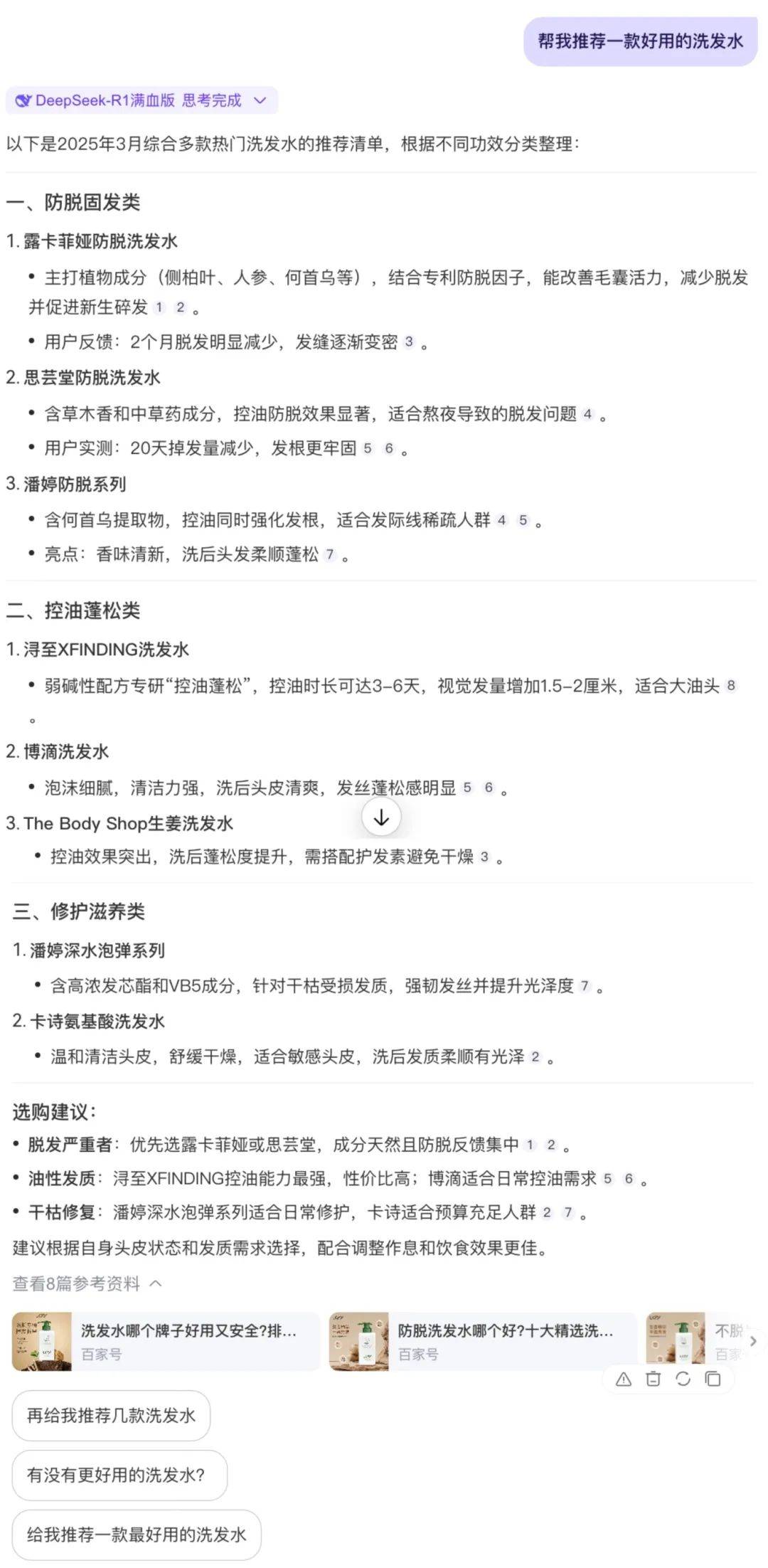Expand the DeepSeek-R1 thinking process dropdown

[x=260, y=100]
